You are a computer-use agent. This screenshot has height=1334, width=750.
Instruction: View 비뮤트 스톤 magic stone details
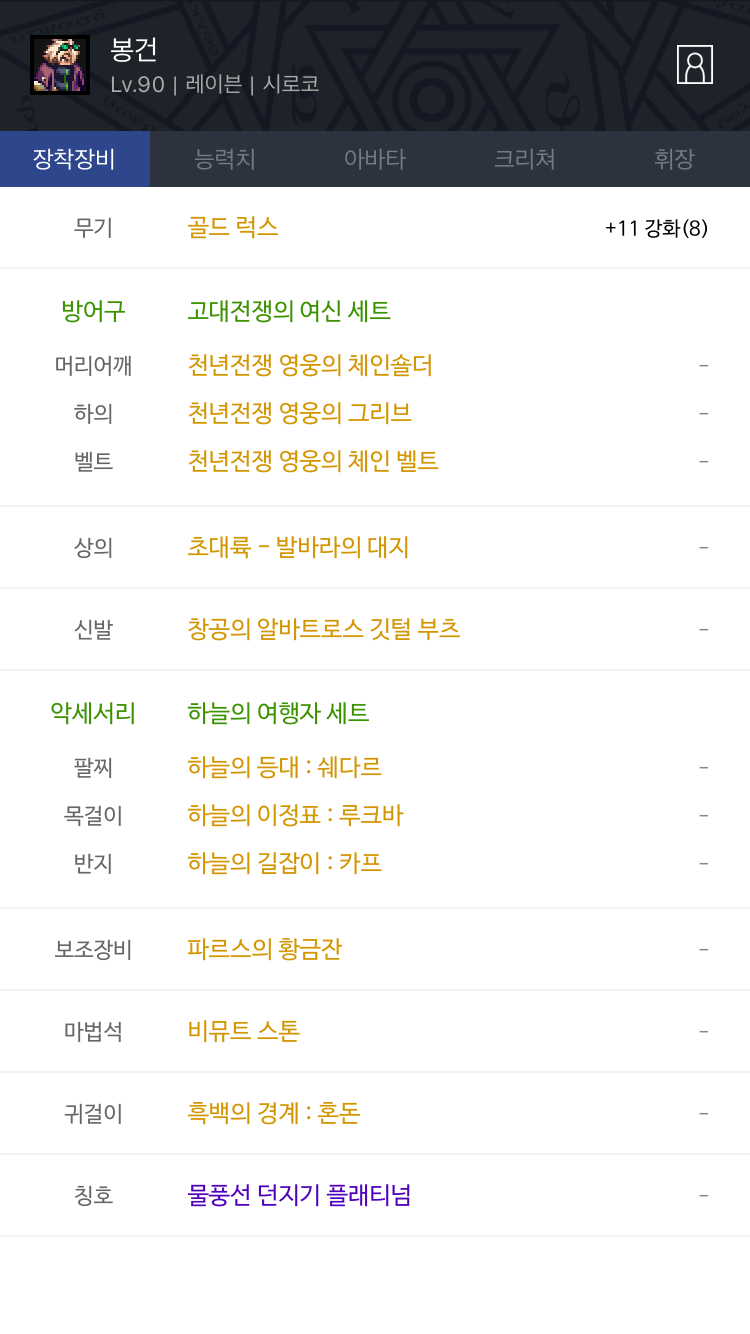pos(243,1031)
